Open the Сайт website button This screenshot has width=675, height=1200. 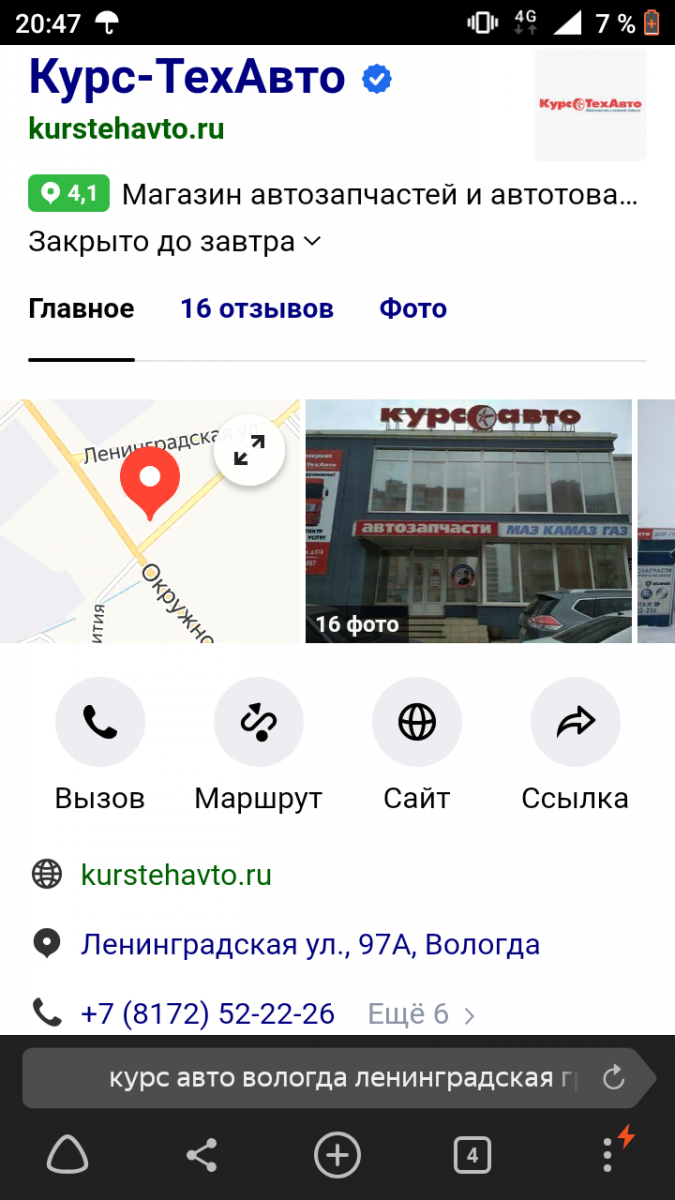[416, 722]
